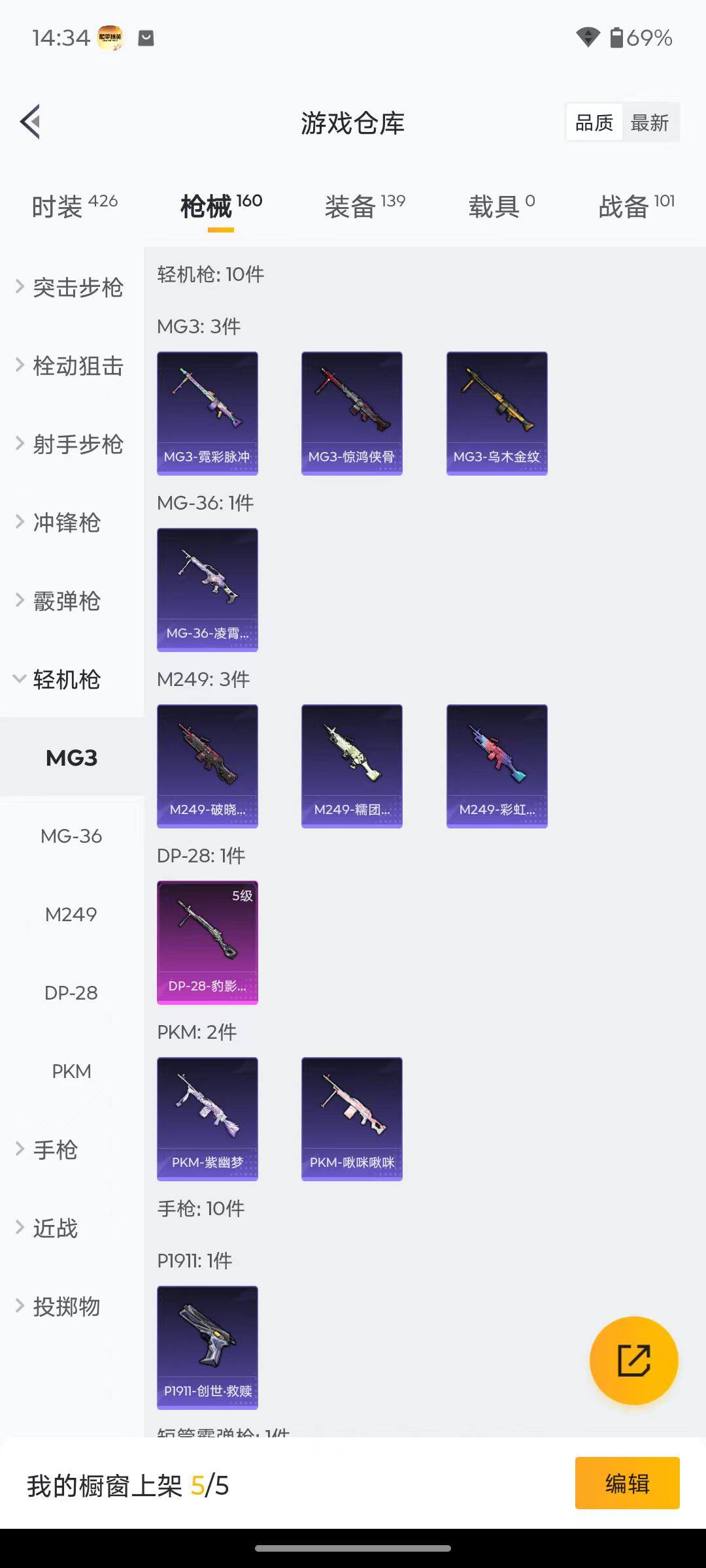Tap the orange share floating button
The width and height of the screenshot is (706, 1568).
pyautogui.click(x=633, y=1360)
